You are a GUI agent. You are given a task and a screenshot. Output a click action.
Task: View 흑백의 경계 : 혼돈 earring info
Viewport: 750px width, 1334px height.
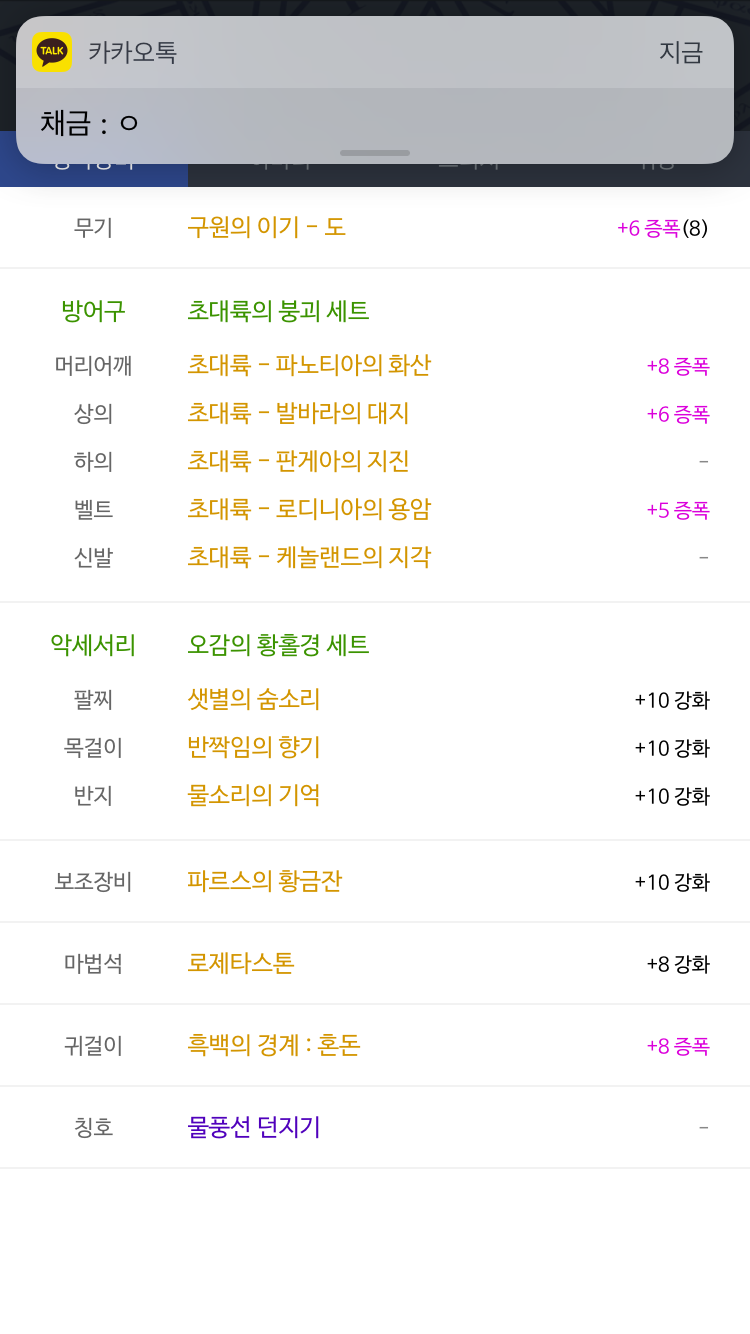[273, 1045]
